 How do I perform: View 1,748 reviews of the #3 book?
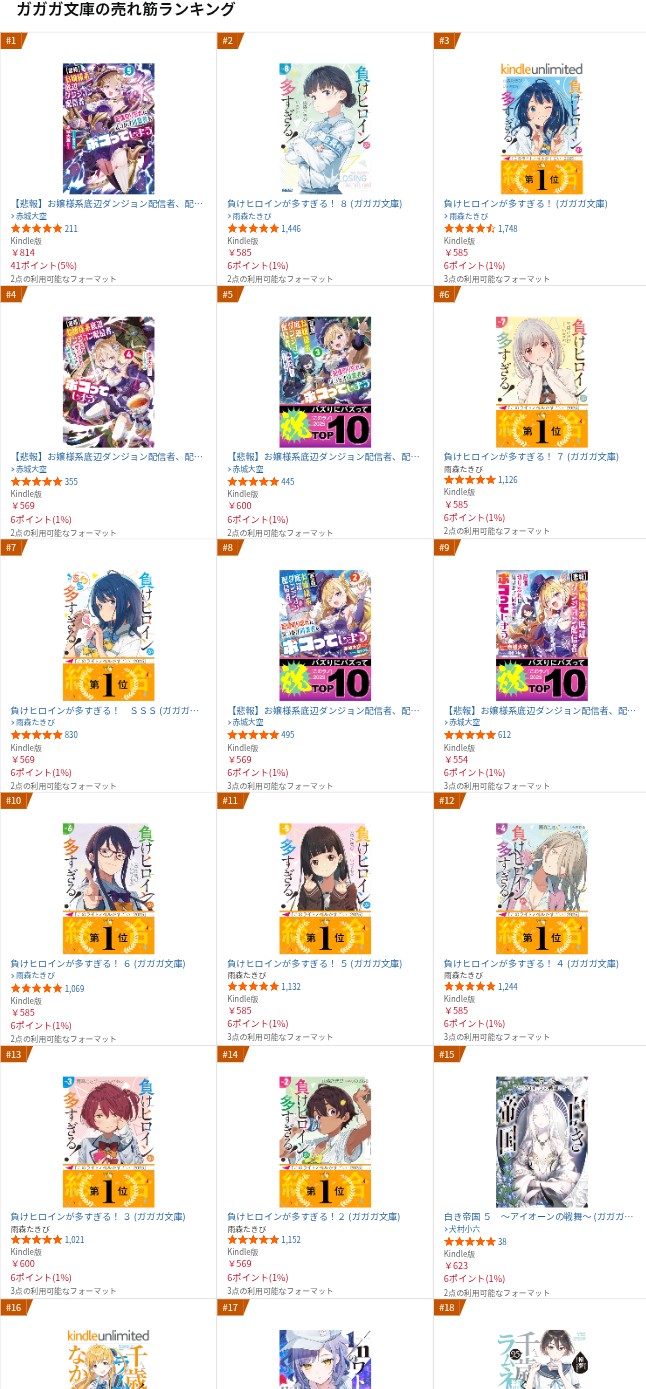[x=507, y=229]
